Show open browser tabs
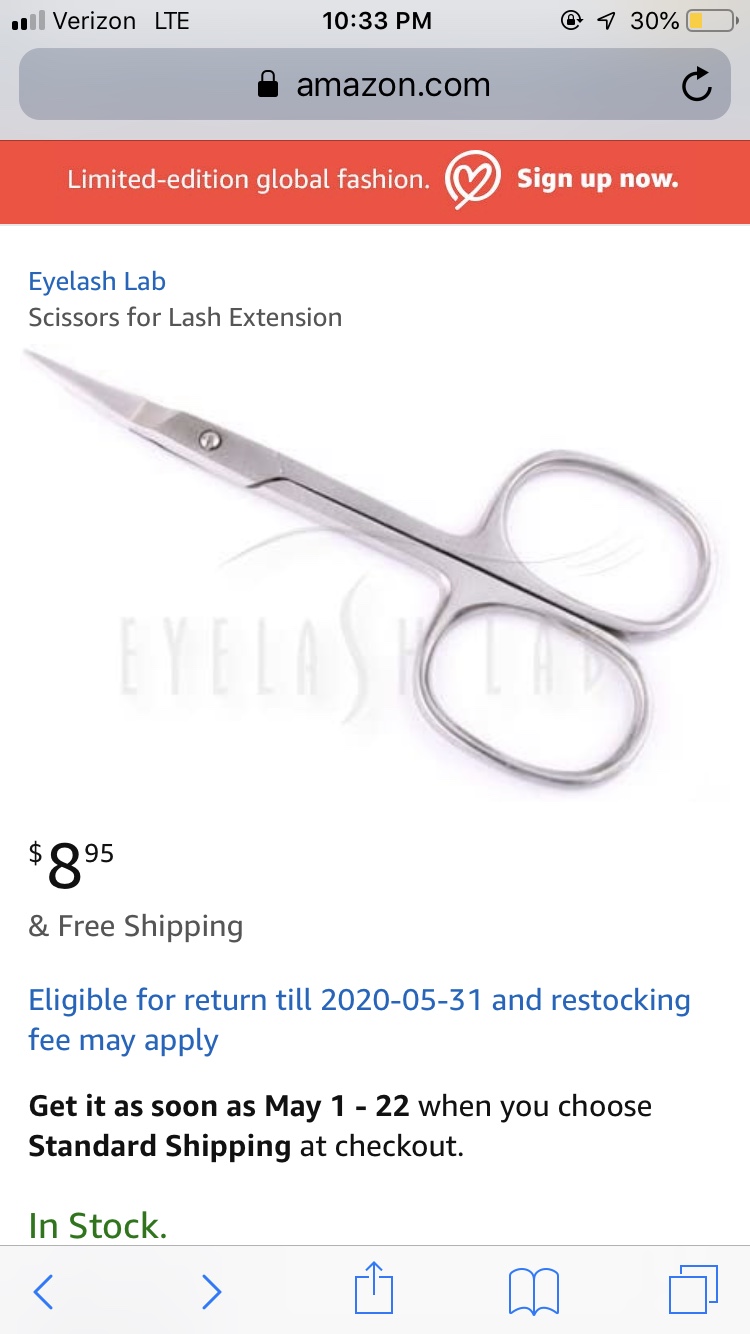The width and height of the screenshot is (750, 1334). [693, 1291]
